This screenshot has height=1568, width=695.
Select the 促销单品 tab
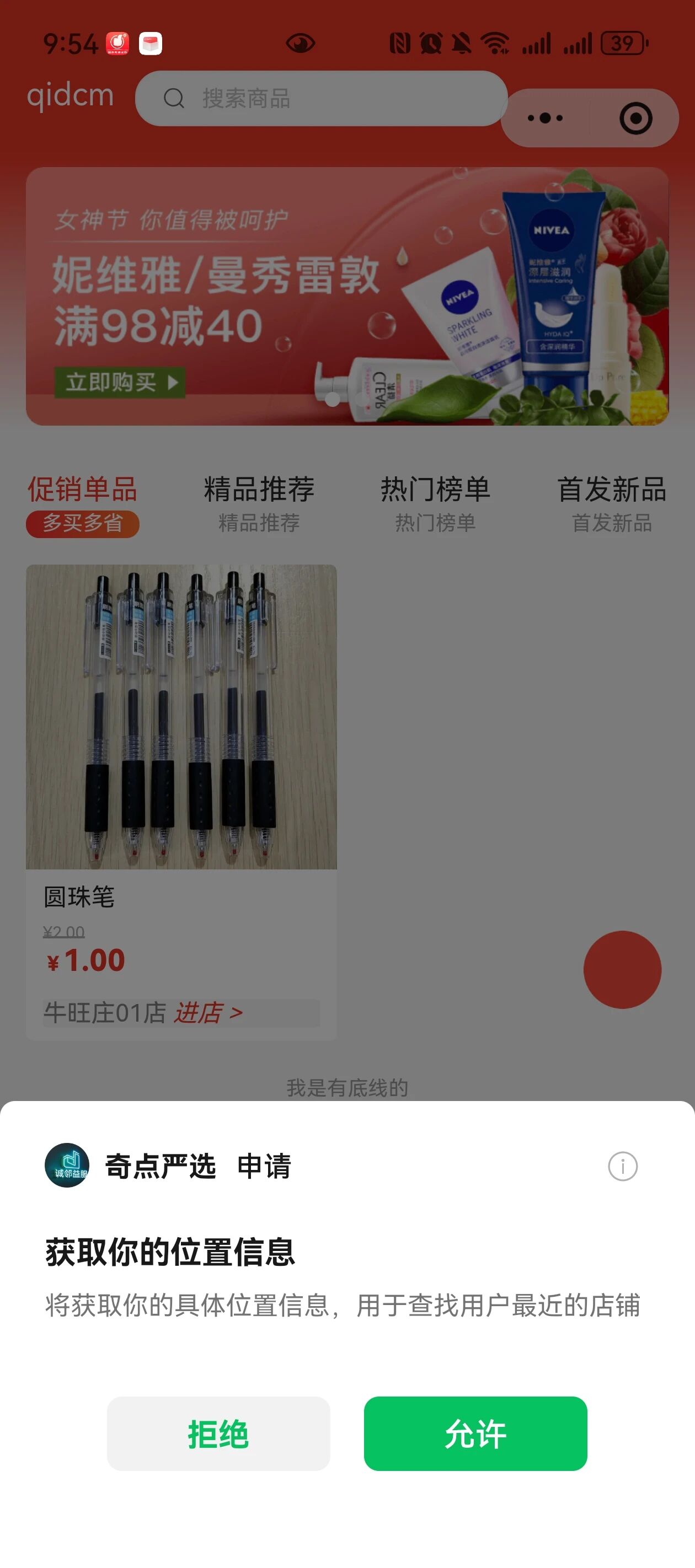[x=82, y=503]
